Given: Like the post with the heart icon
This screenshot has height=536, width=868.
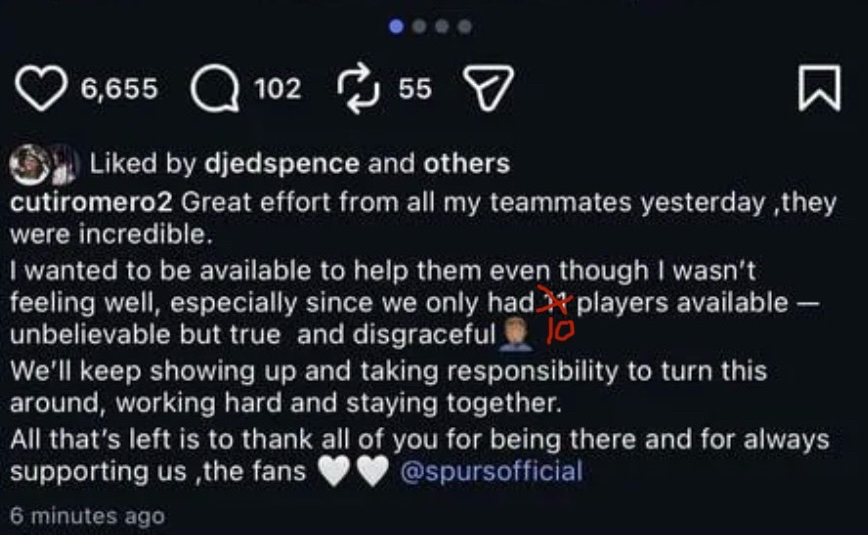Looking at the screenshot, I should (x=41, y=89).
